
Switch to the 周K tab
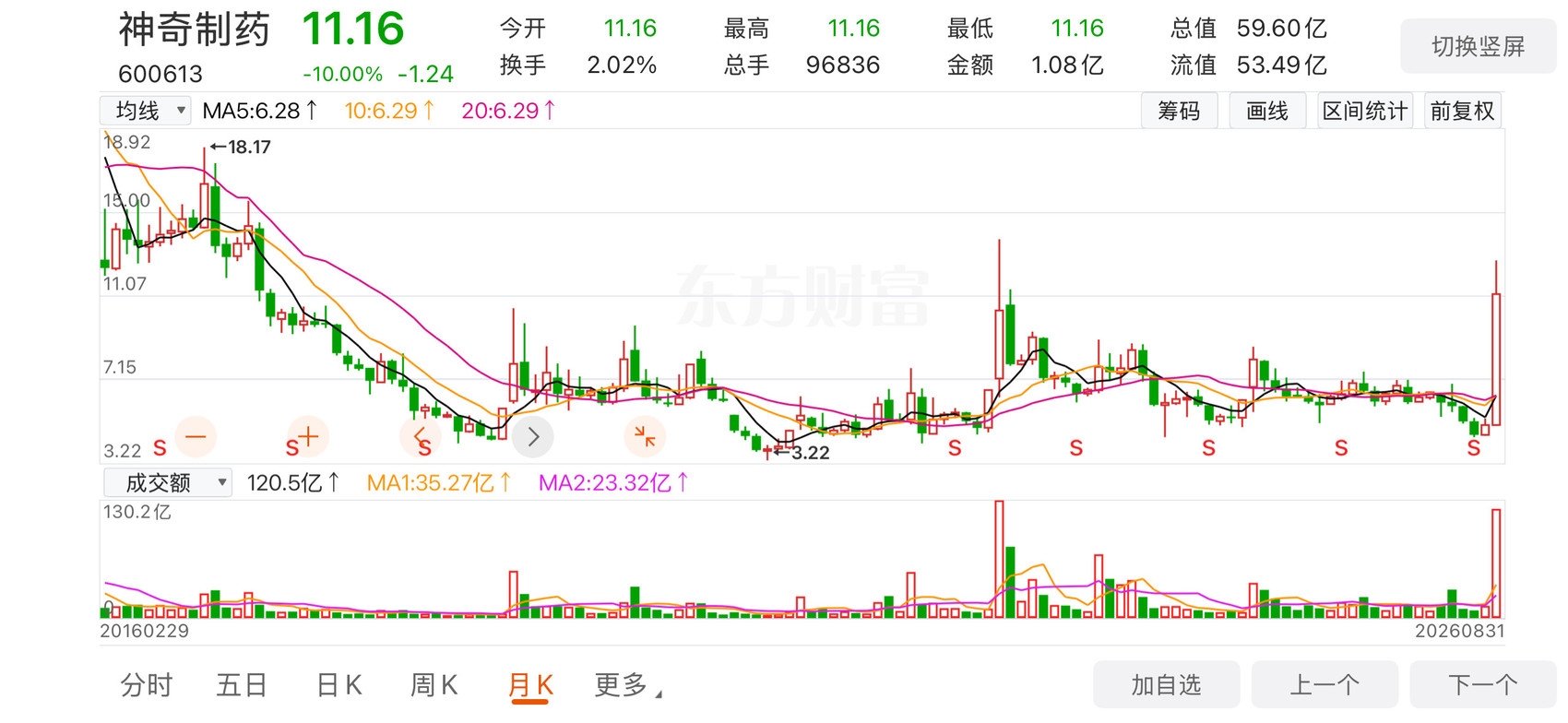434,685
